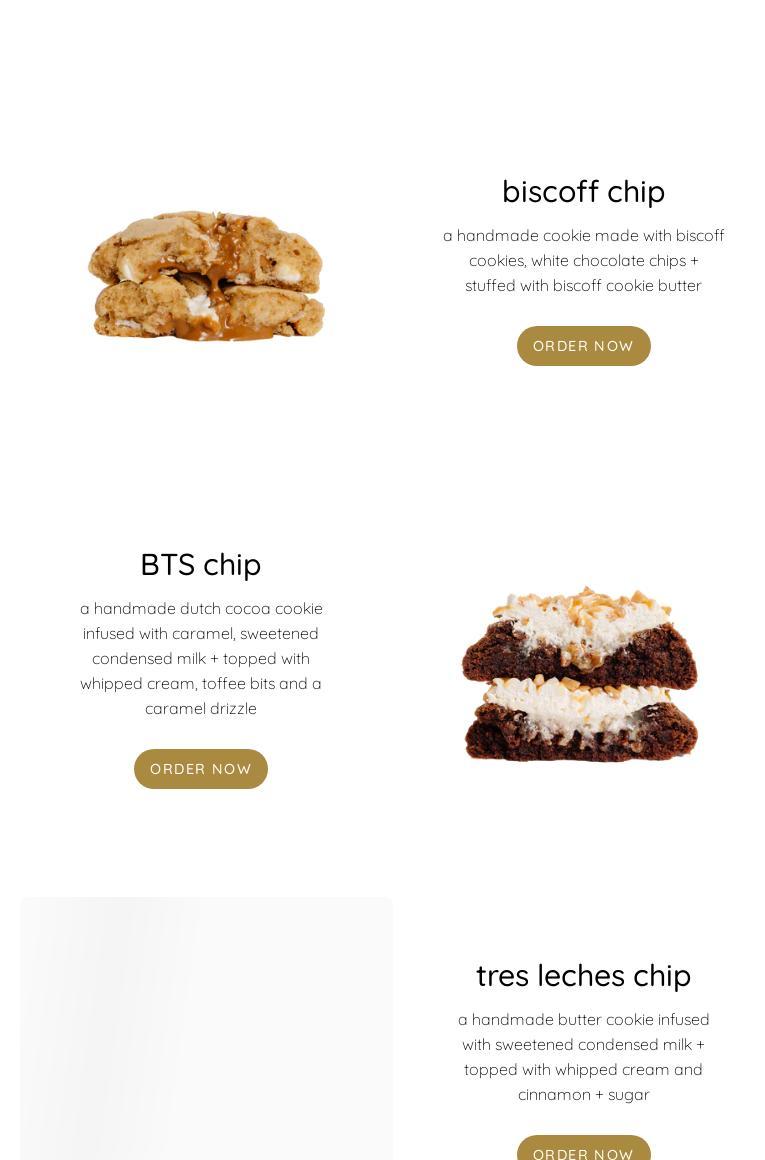This screenshot has height=1160, width=765.
Task: Select the "BTS chip" heading
Action: [200, 564]
